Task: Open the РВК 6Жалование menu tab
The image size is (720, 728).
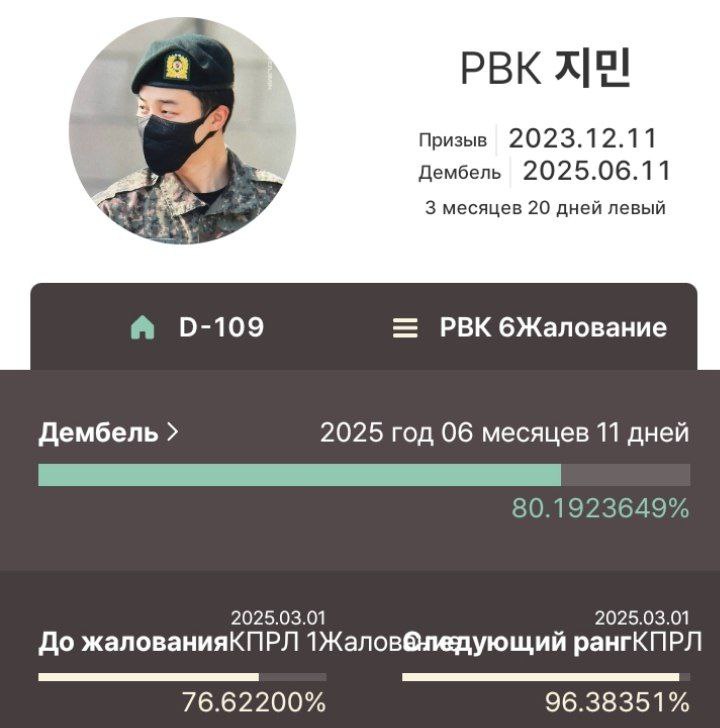Action: (529, 328)
